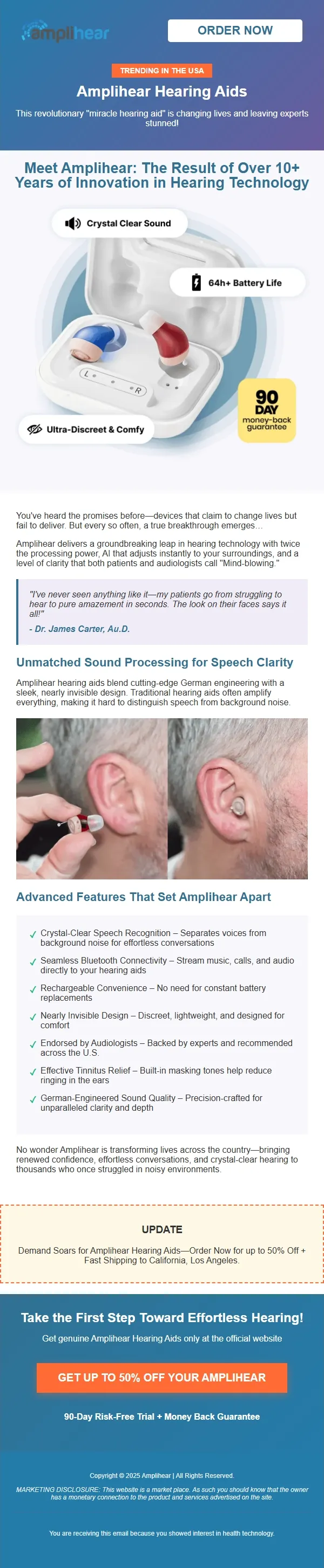
Task: Select GET UP TO 50% OFF YOUR AMPLIHEAR
Action: [161, 1377]
